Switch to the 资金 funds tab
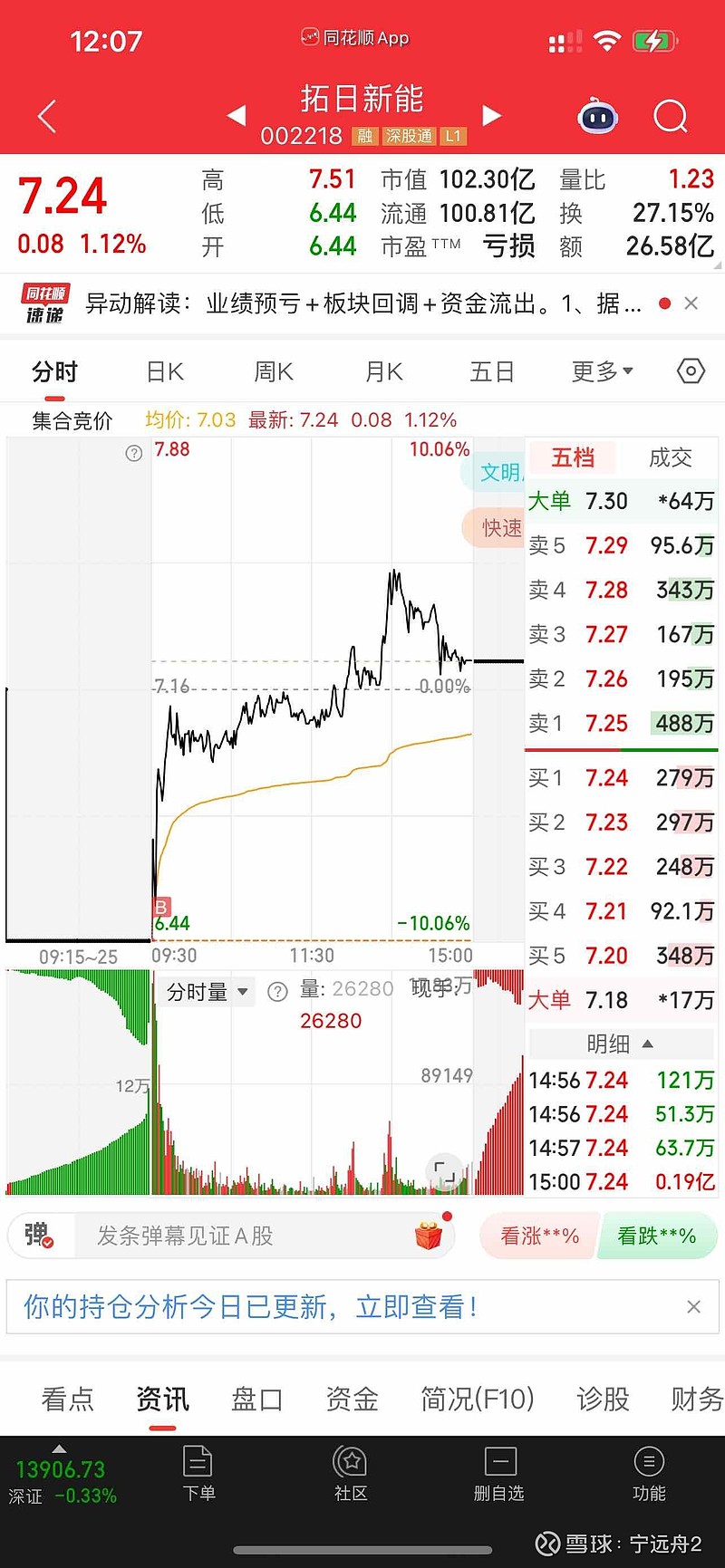The height and width of the screenshot is (1568, 725). pos(352,1400)
